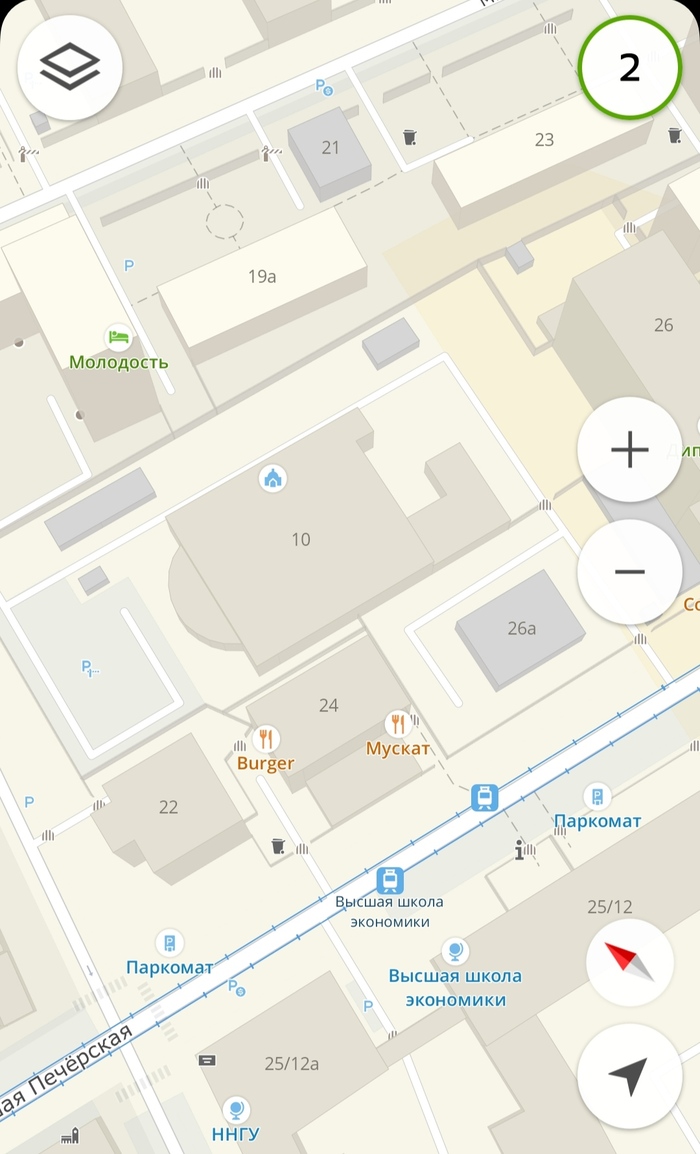Image resolution: width=700 pixels, height=1154 pixels.
Task: Tap the green circle showing 2
Action: coord(629,67)
